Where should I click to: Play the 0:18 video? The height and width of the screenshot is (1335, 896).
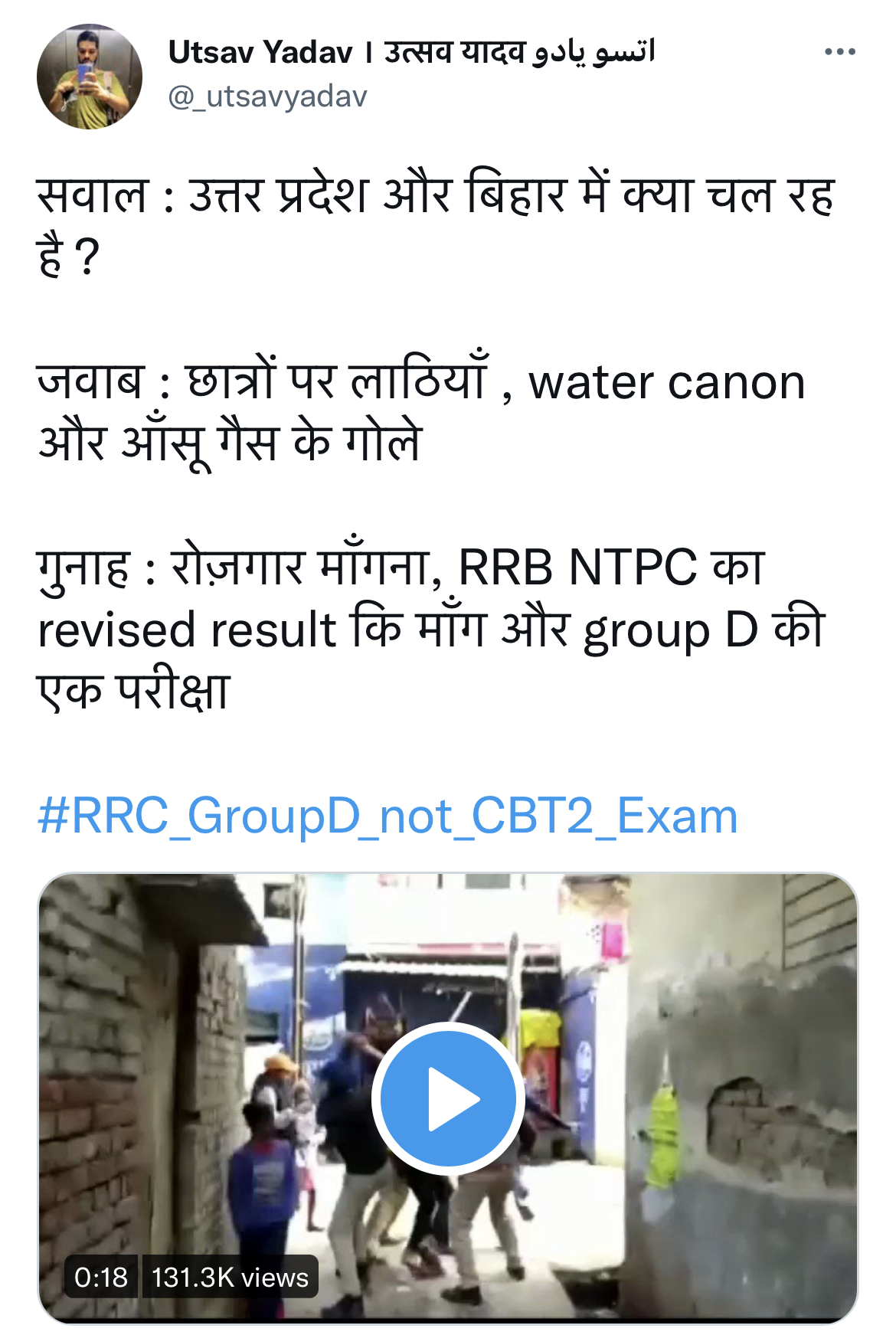pos(448,1098)
